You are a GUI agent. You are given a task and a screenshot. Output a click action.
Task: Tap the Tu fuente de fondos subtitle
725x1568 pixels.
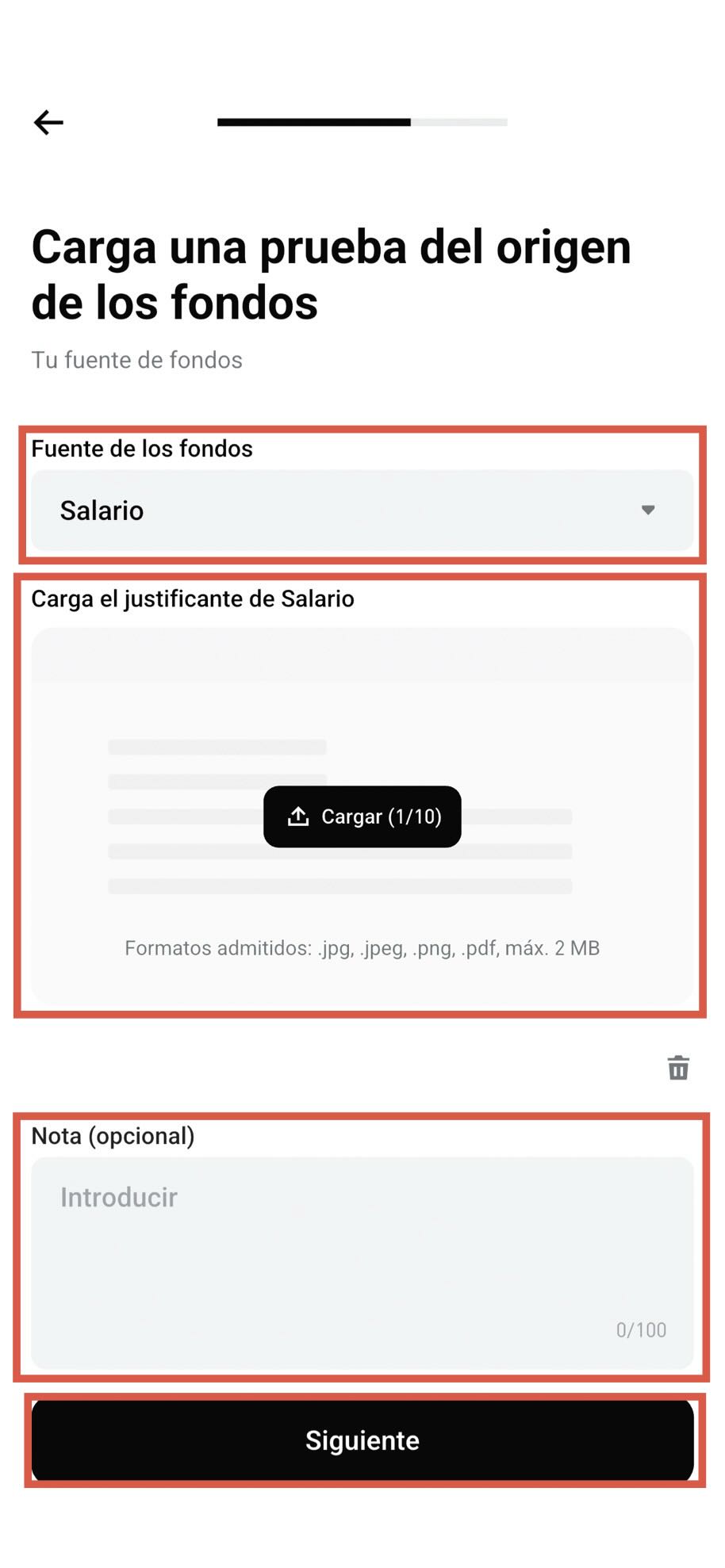point(136,360)
